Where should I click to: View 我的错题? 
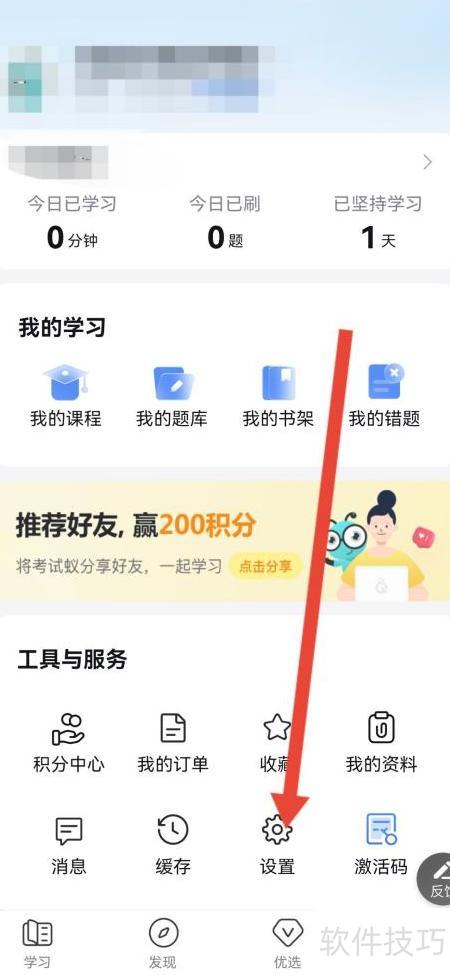click(x=384, y=395)
